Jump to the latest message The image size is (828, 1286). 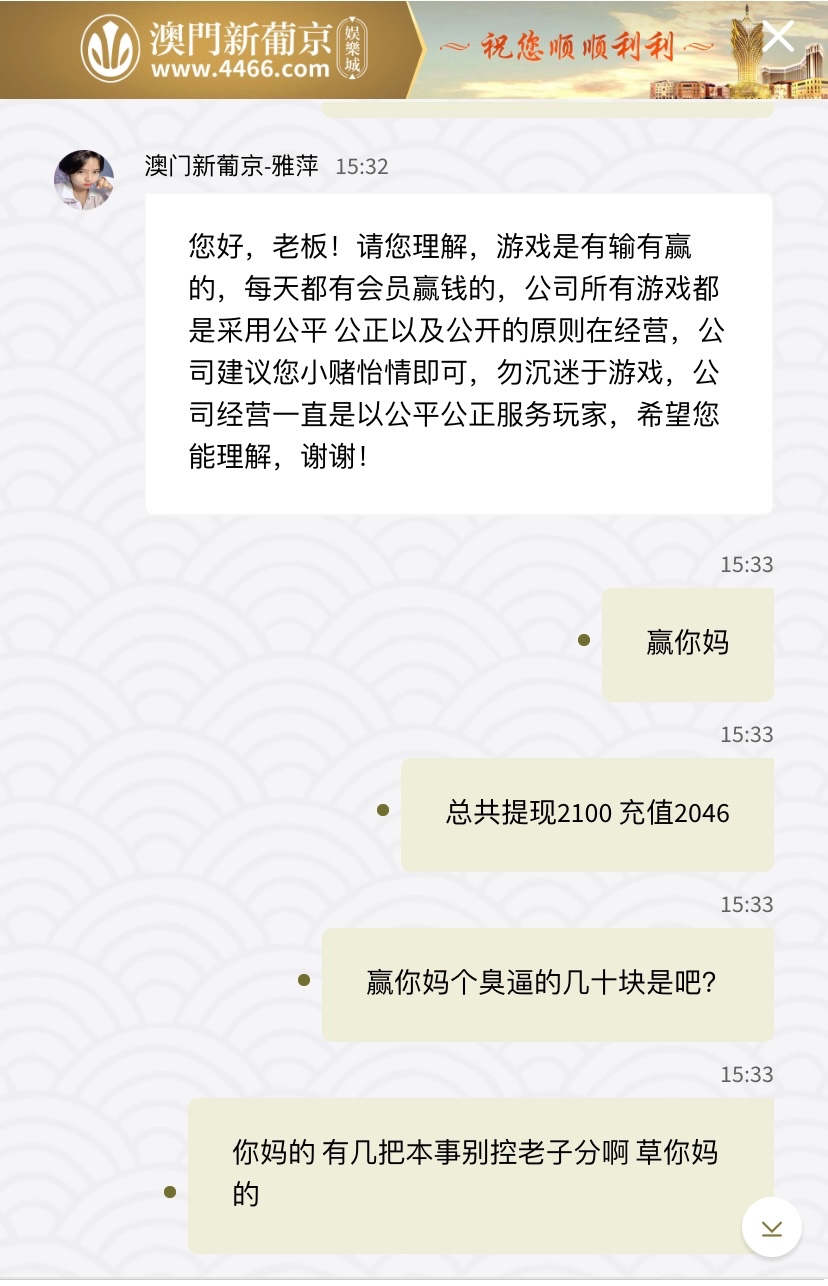pos(771,1227)
